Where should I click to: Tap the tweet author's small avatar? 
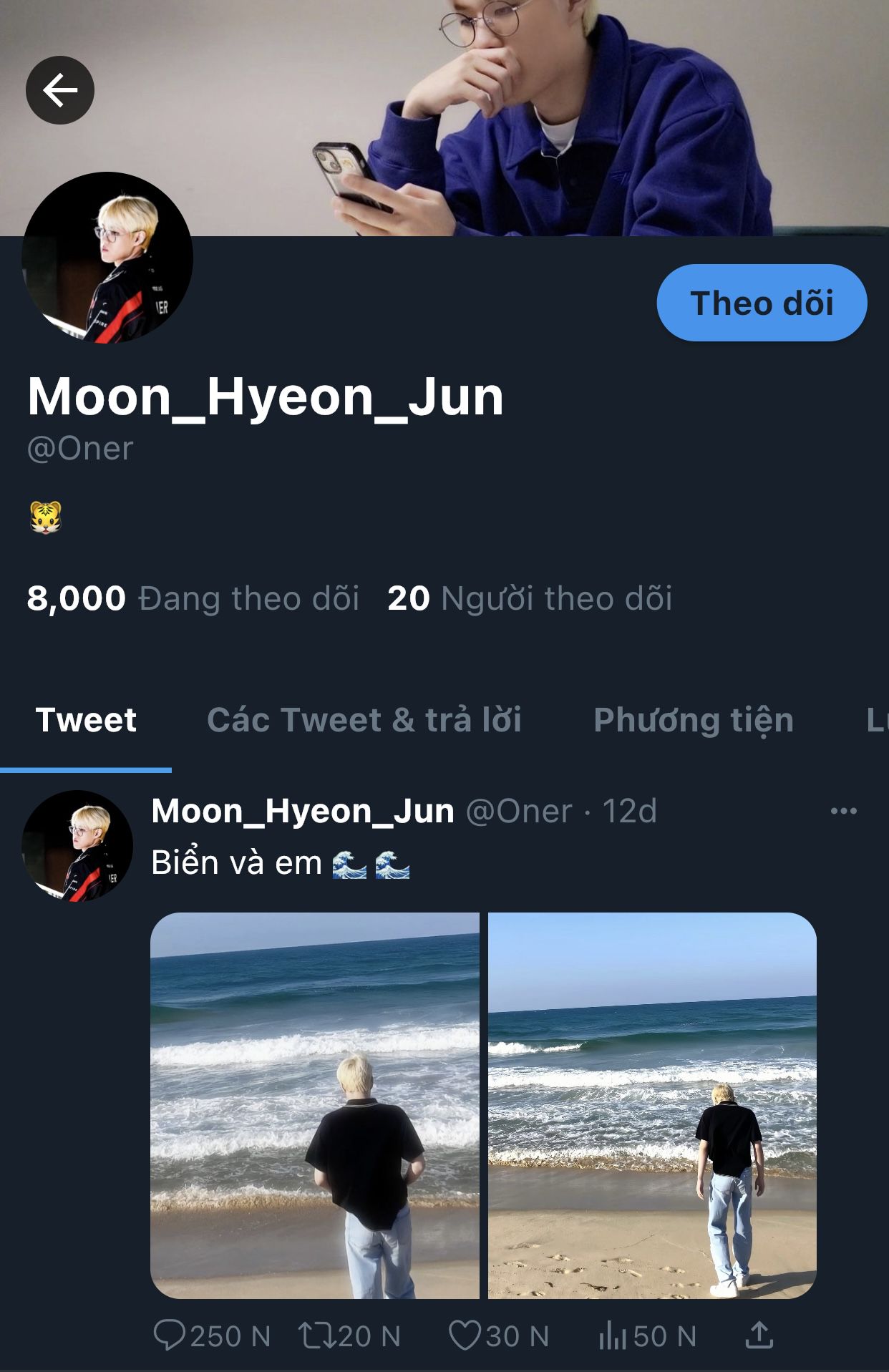[77, 846]
